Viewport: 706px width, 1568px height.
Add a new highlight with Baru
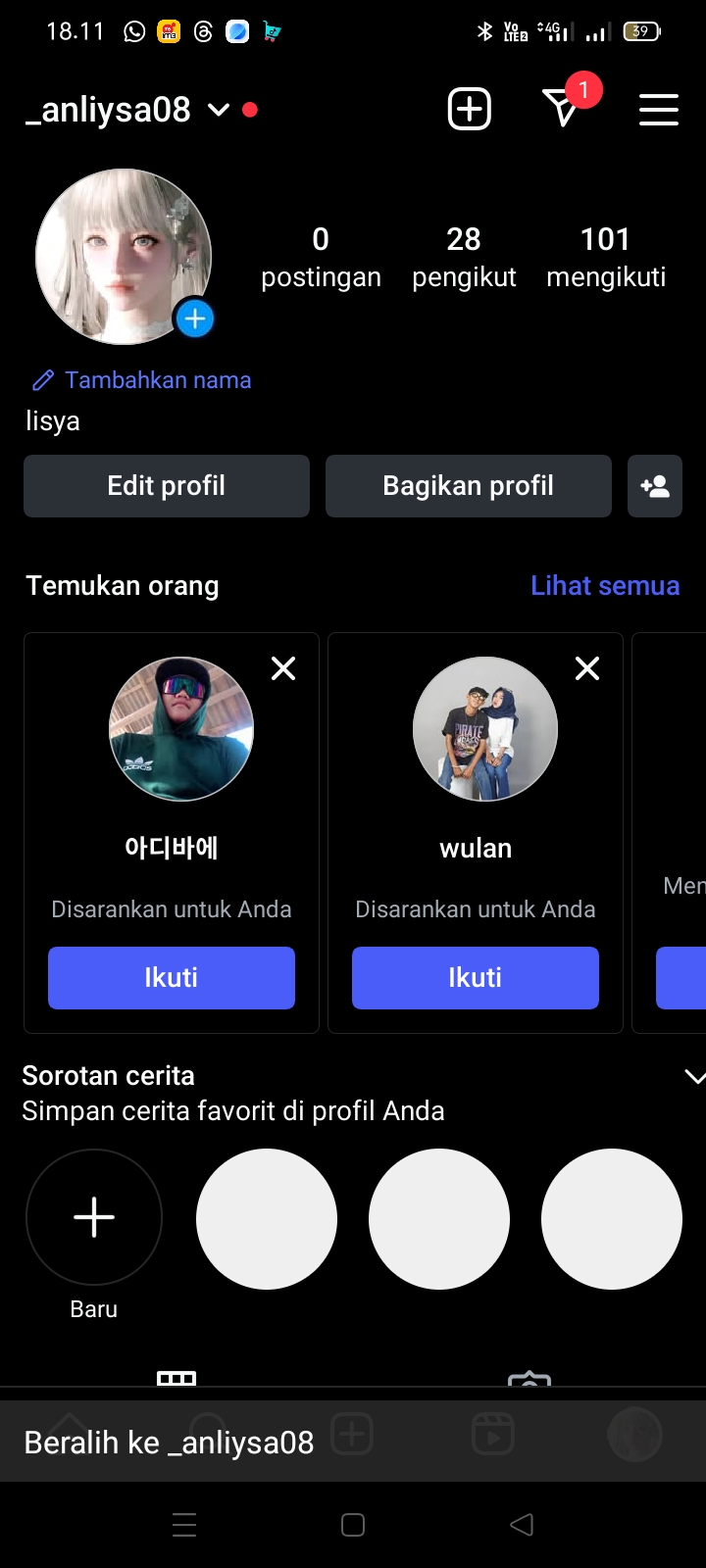[94, 1218]
